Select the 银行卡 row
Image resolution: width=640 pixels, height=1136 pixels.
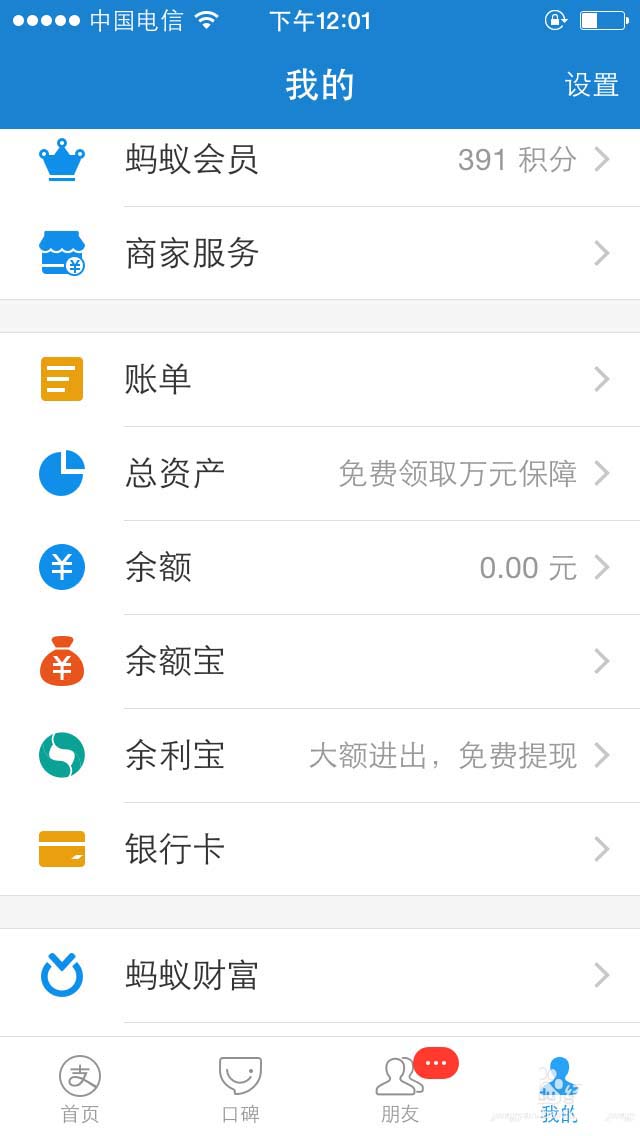pyautogui.click(x=320, y=849)
